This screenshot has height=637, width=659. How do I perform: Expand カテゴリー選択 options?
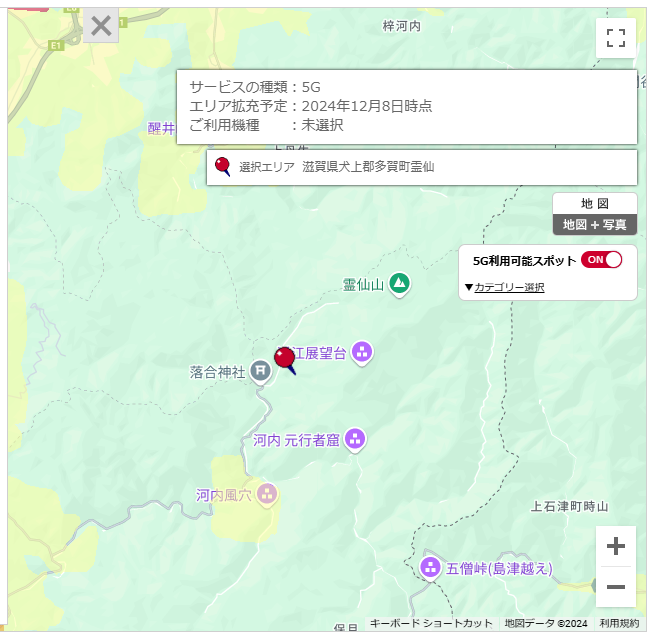pos(505,288)
